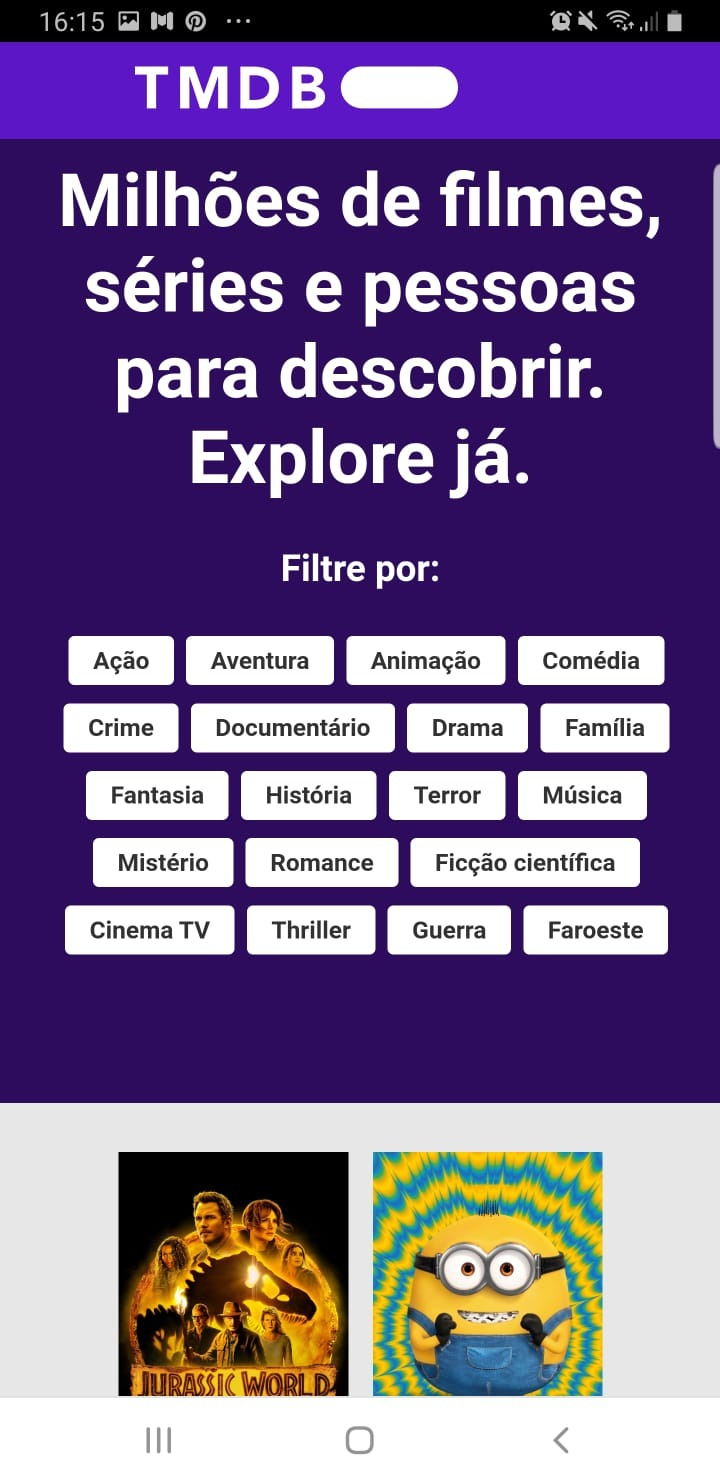Viewport: 720px width, 1480px height.
Task: Tap the Crime genre chip
Action: tap(121, 728)
